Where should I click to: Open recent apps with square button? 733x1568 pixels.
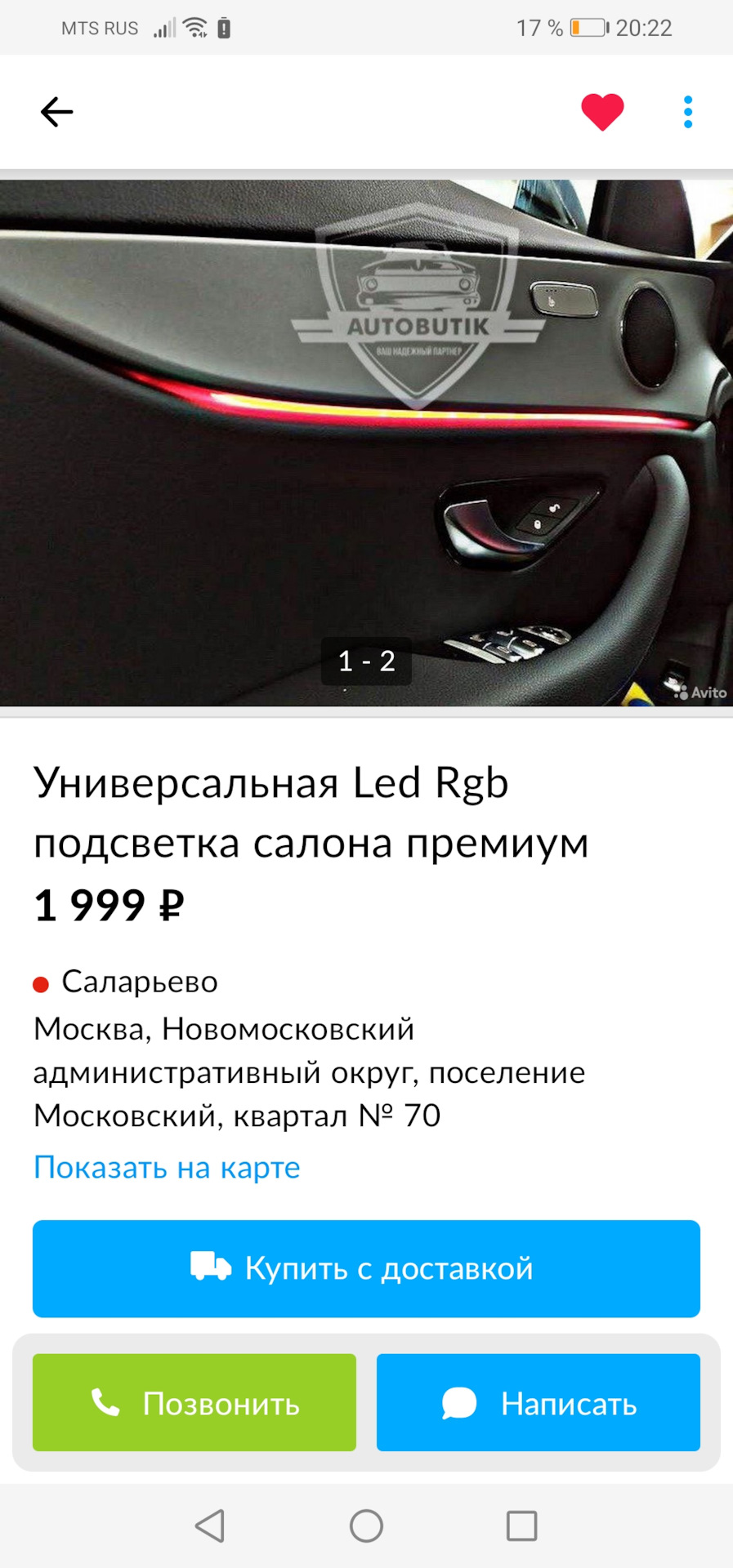[521, 1526]
